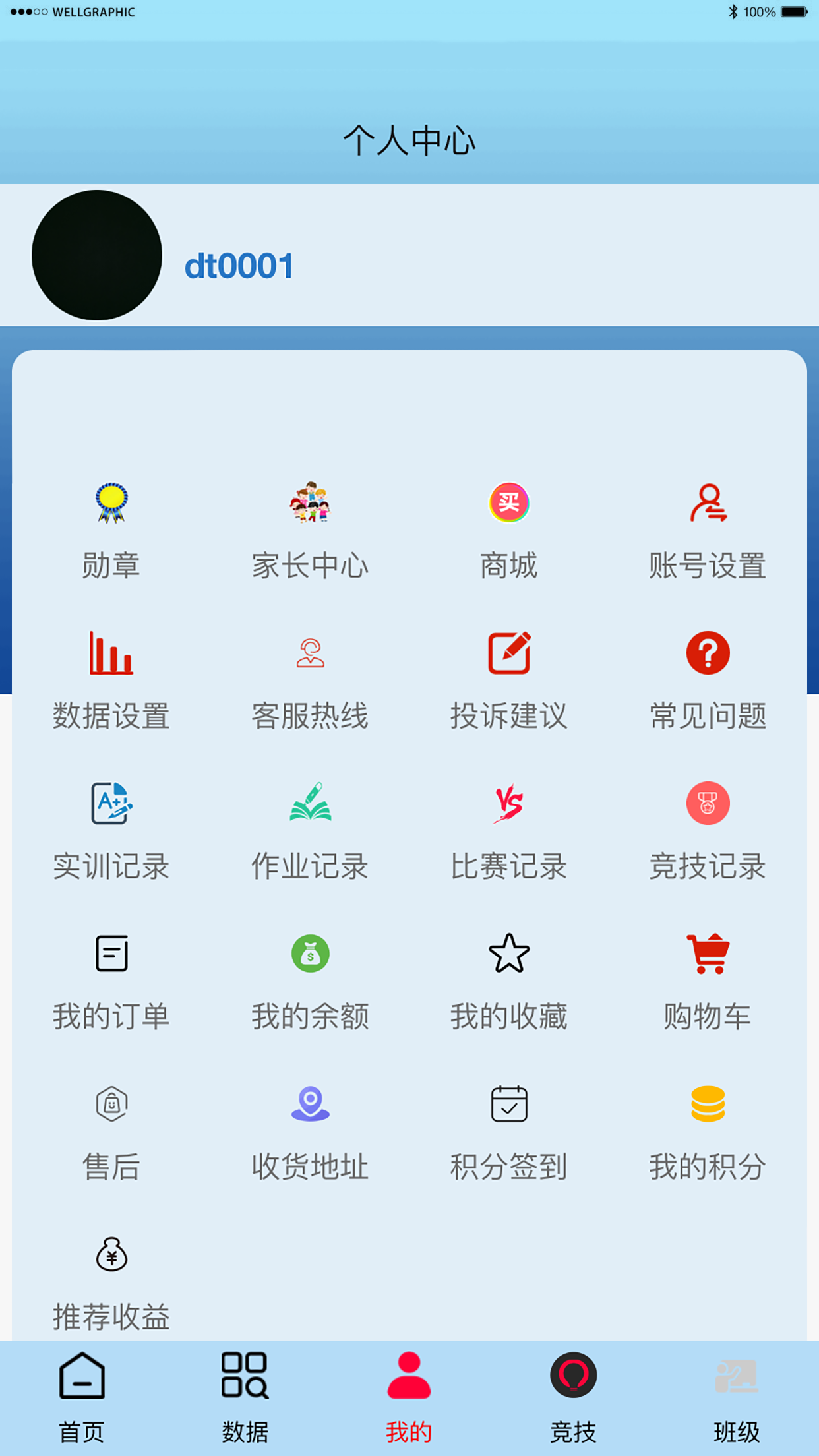The height and width of the screenshot is (1456, 819).
Task: Open 收货地址 shipping address
Action: click(x=310, y=1133)
